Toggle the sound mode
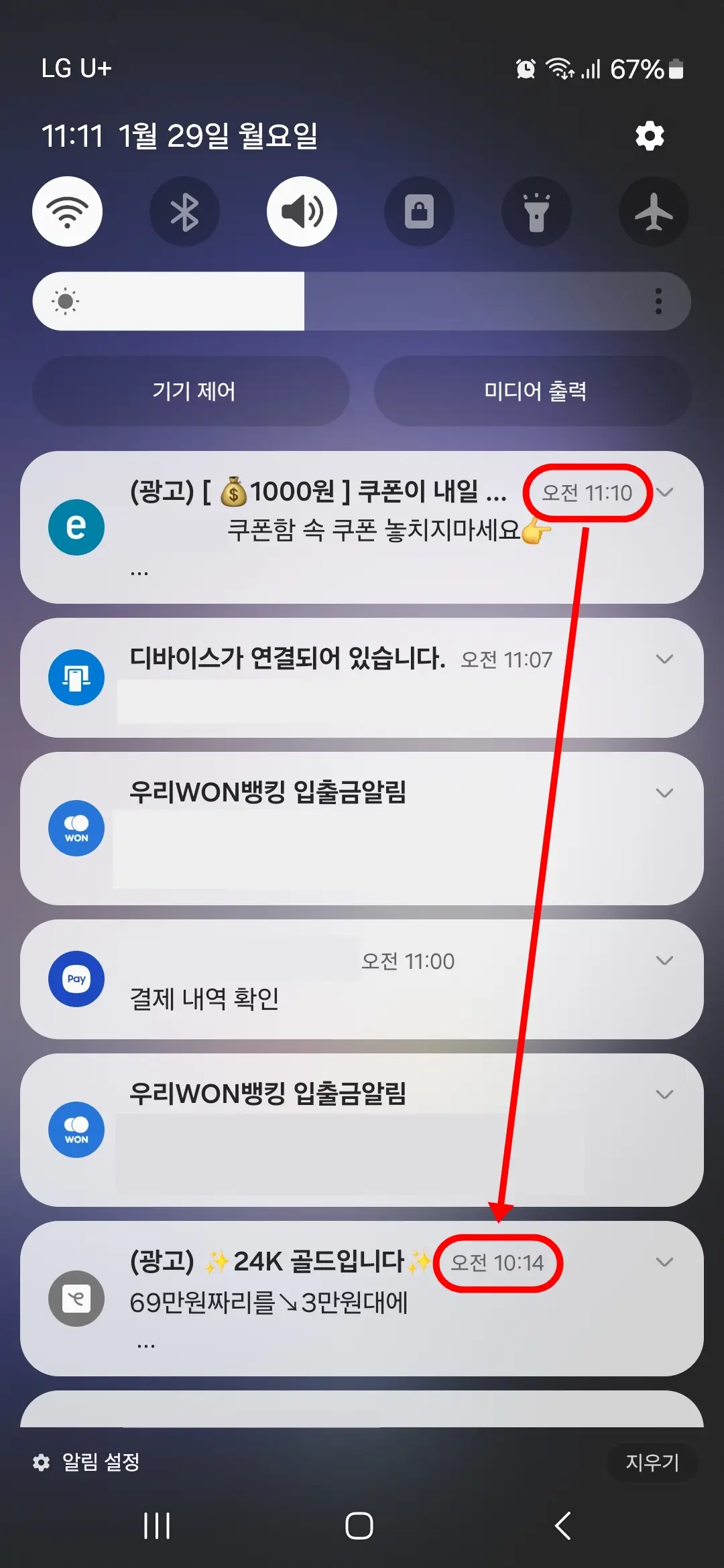 pyautogui.click(x=302, y=211)
